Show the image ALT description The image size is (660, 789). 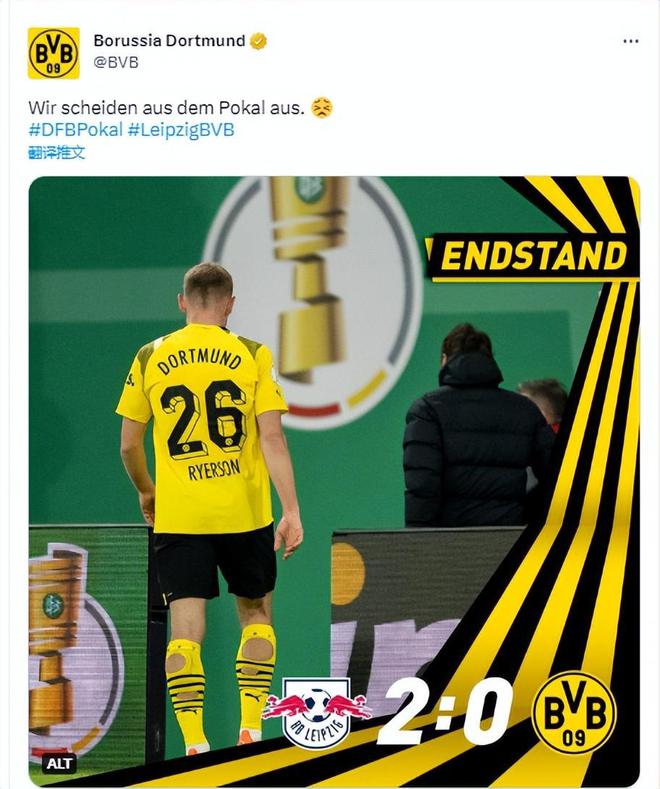(59, 763)
